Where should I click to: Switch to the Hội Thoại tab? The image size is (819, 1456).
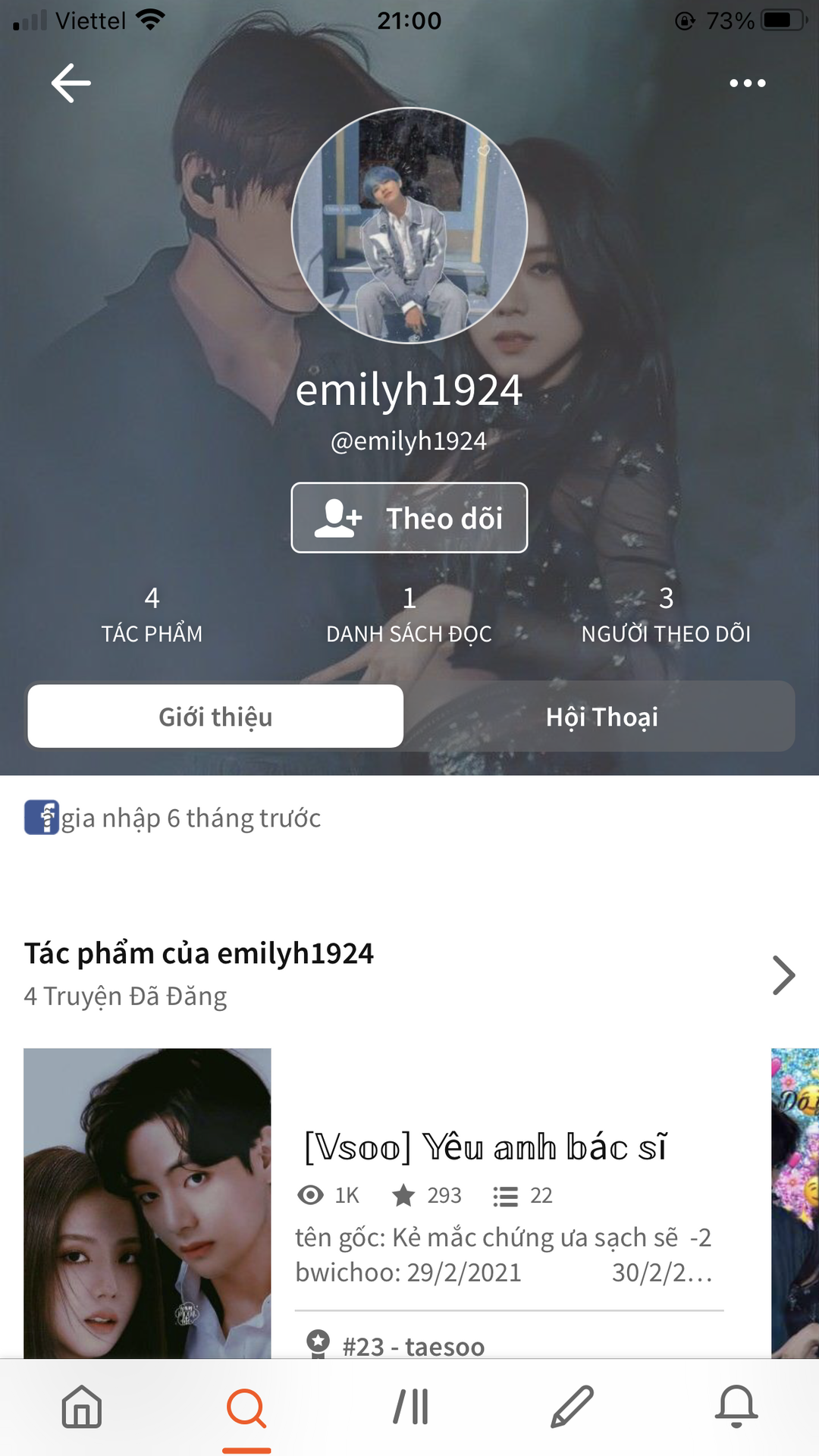point(602,717)
